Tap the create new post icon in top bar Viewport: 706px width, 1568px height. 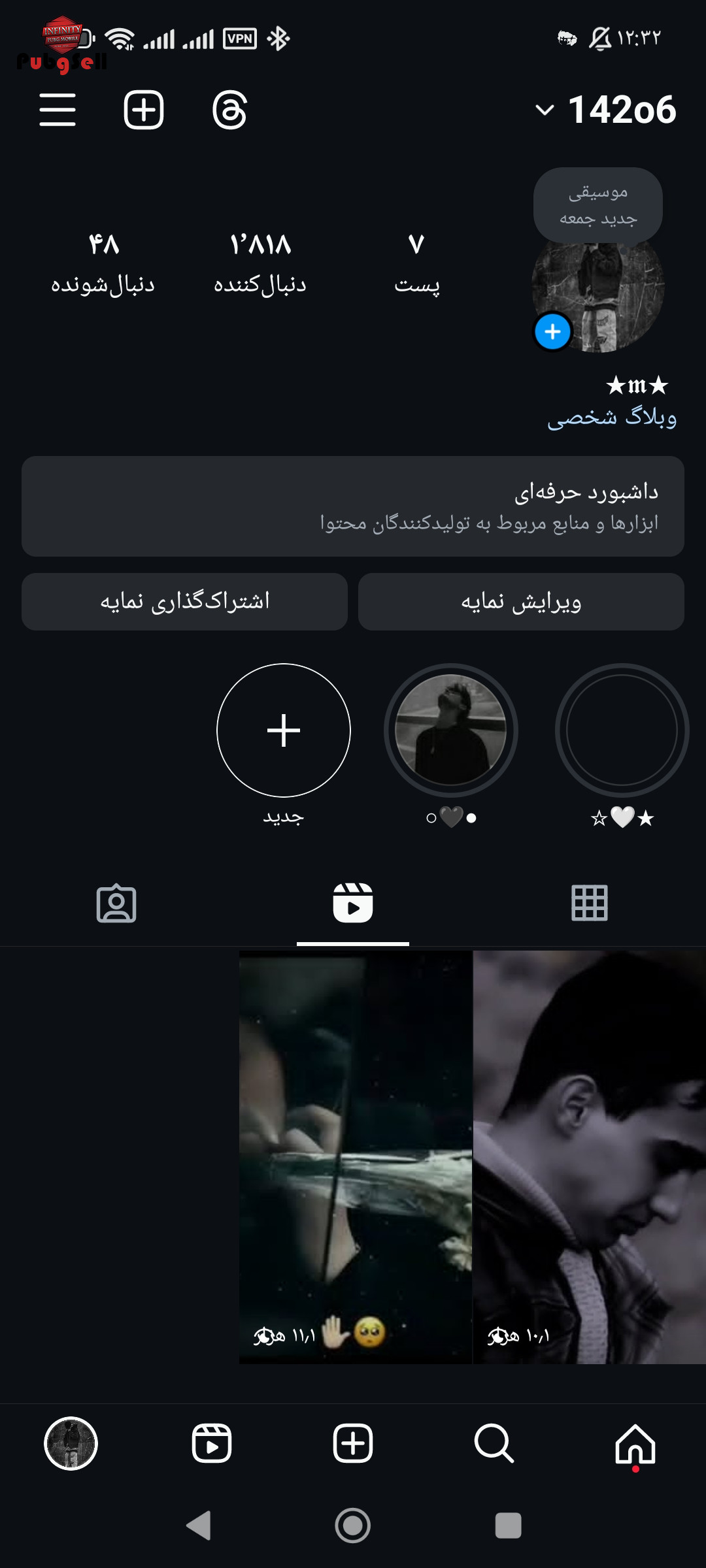[144, 109]
